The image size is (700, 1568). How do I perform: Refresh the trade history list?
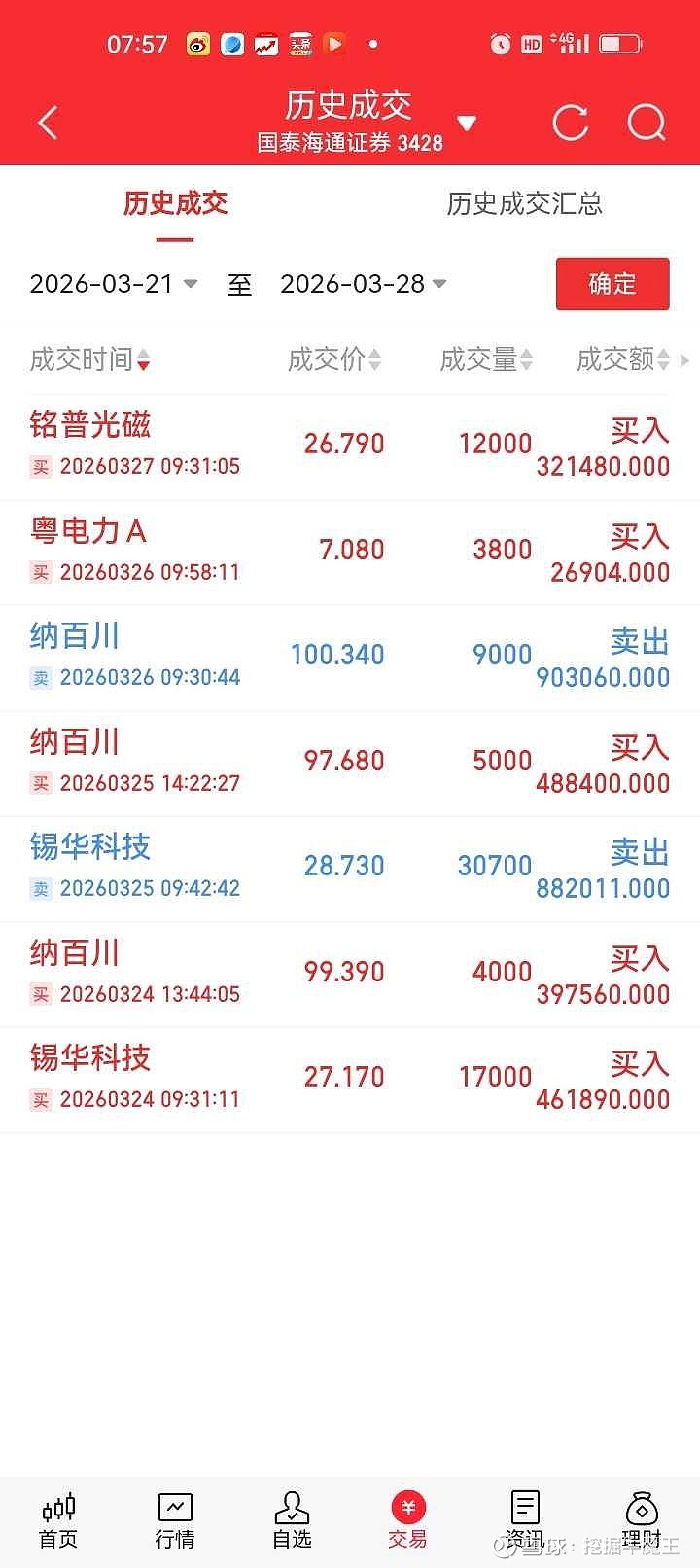570,123
